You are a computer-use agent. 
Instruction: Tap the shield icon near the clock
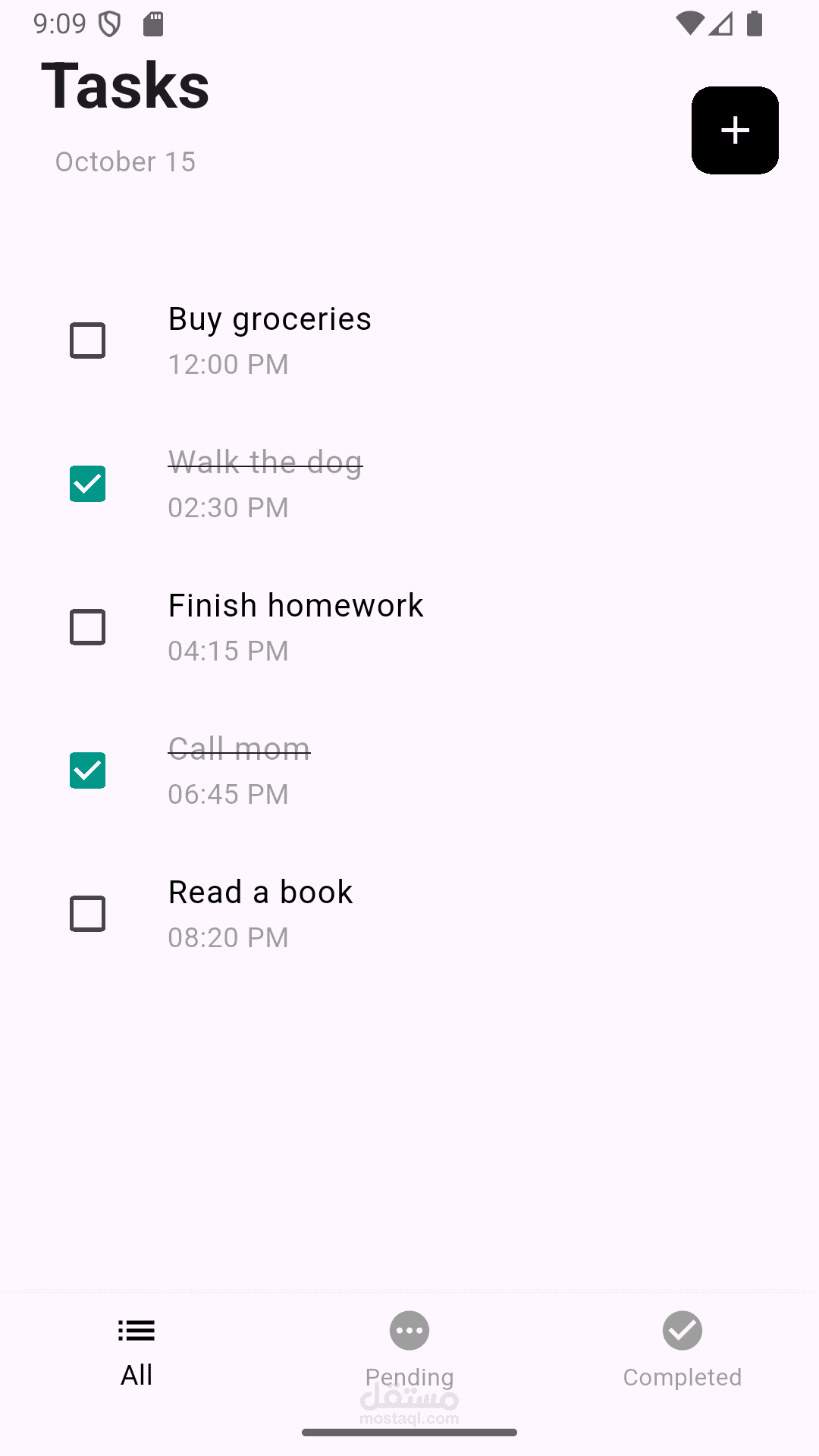(x=111, y=24)
